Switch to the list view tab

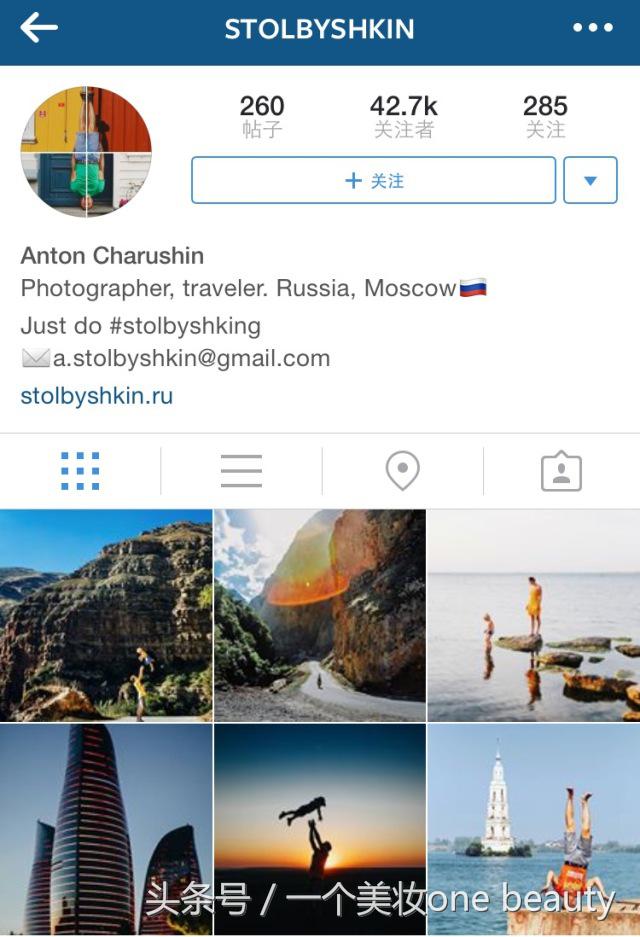point(241,471)
